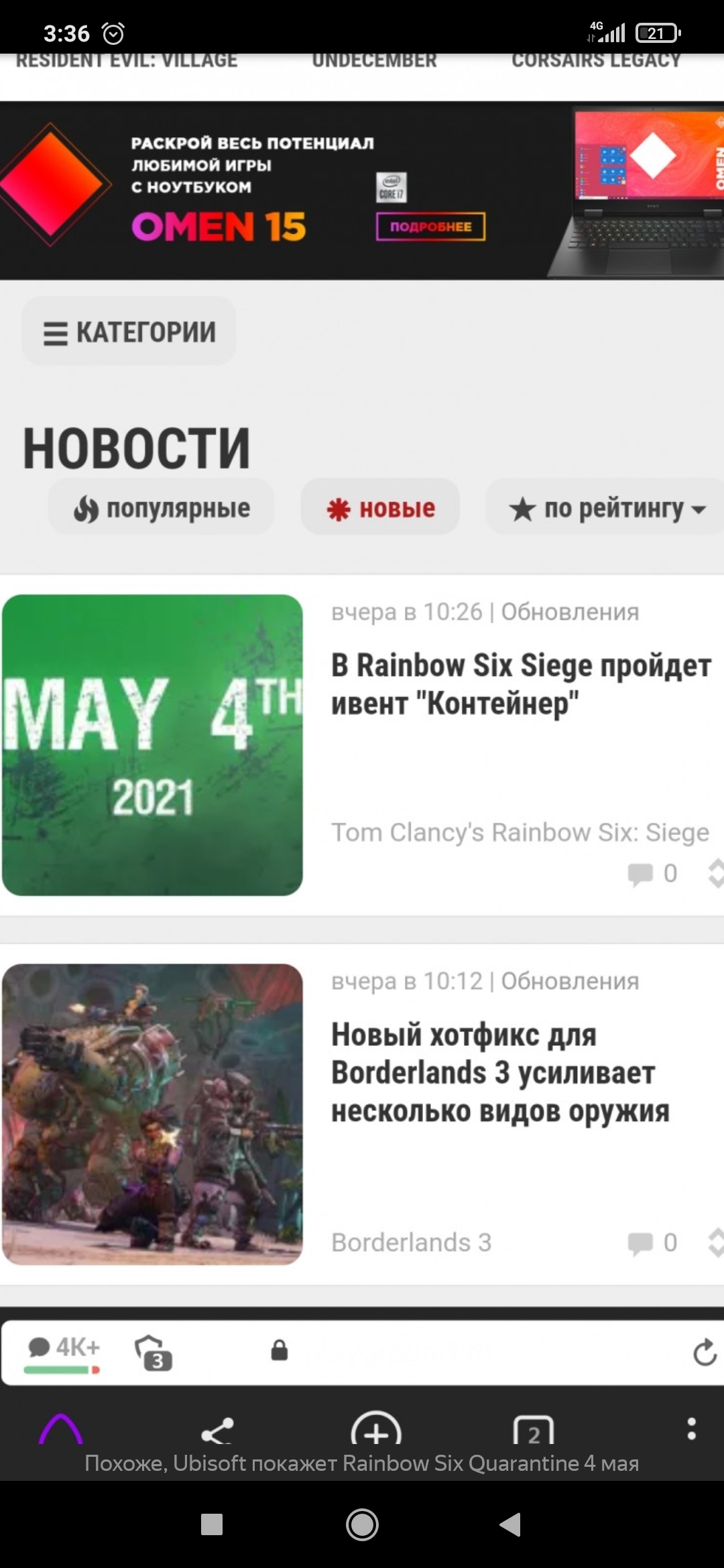Open the Resident Evil: Village link
This screenshot has width=724, height=1568.
click(127, 62)
